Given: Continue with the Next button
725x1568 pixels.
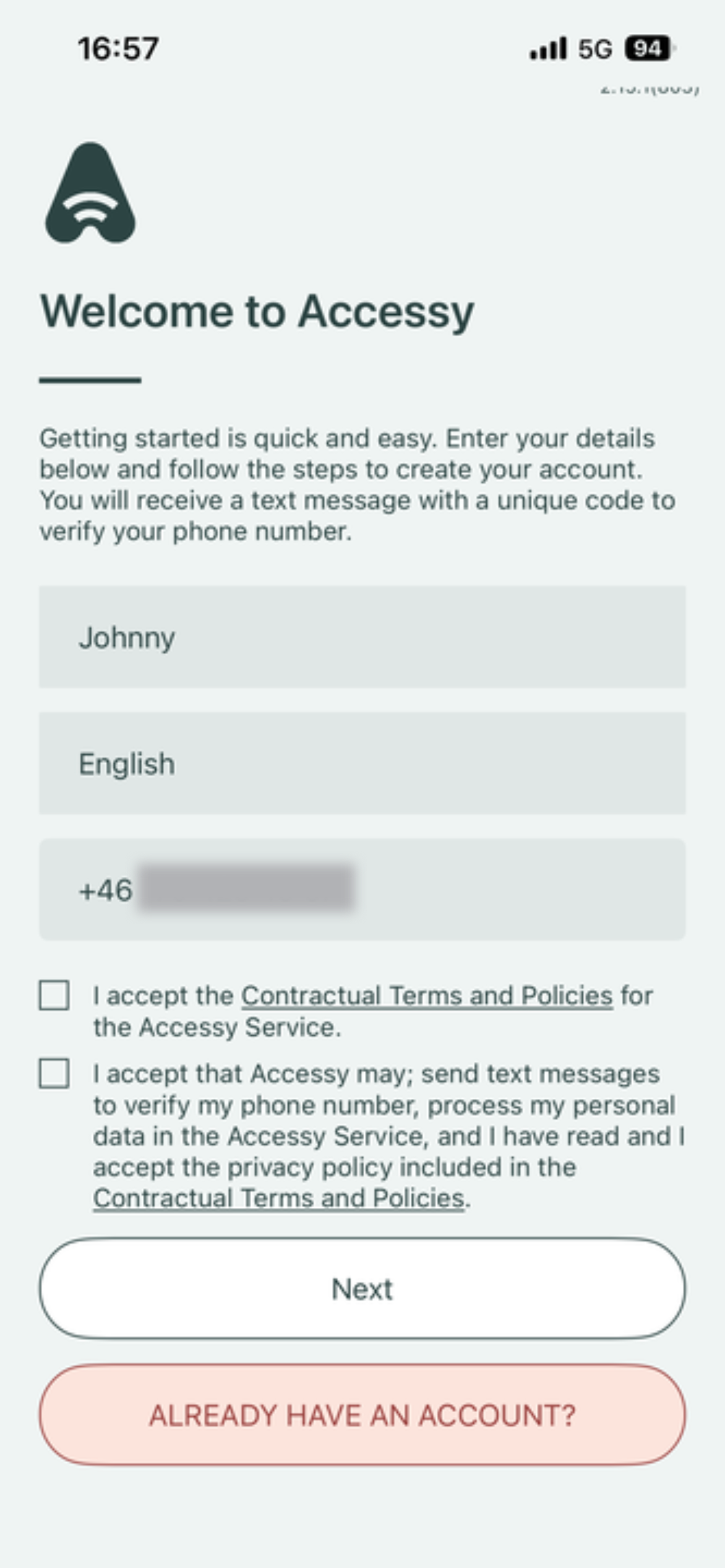Looking at the screenshot, I should tap(362, 1288).
